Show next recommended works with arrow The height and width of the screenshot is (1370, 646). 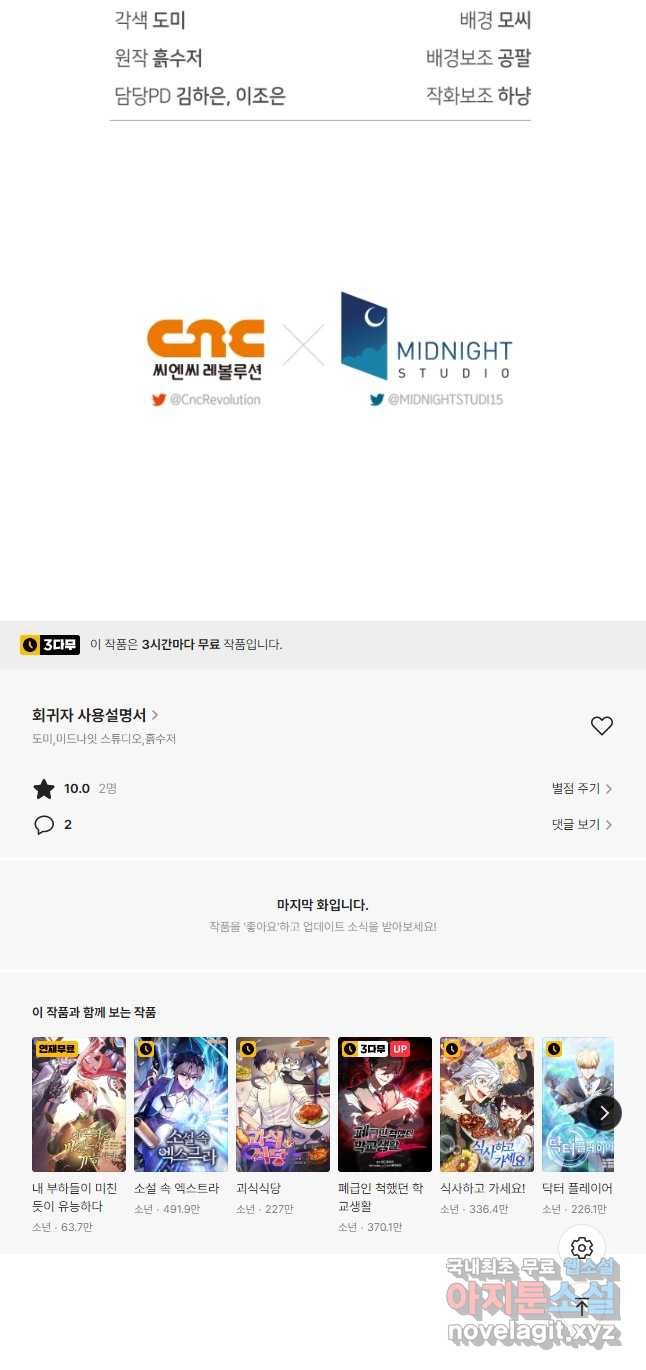click(604, 1112)
